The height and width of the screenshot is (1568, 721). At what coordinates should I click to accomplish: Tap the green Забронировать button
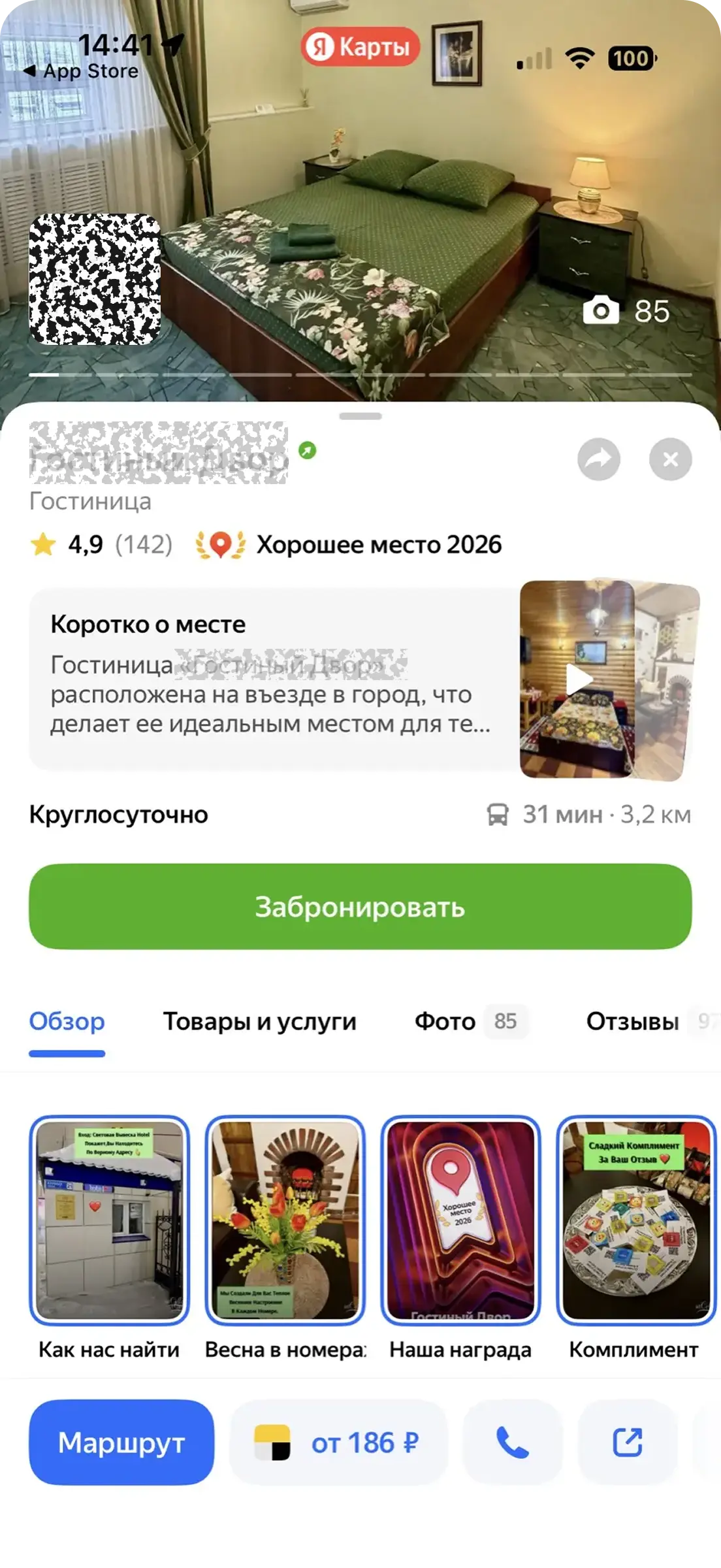click(x=360, y=906)
